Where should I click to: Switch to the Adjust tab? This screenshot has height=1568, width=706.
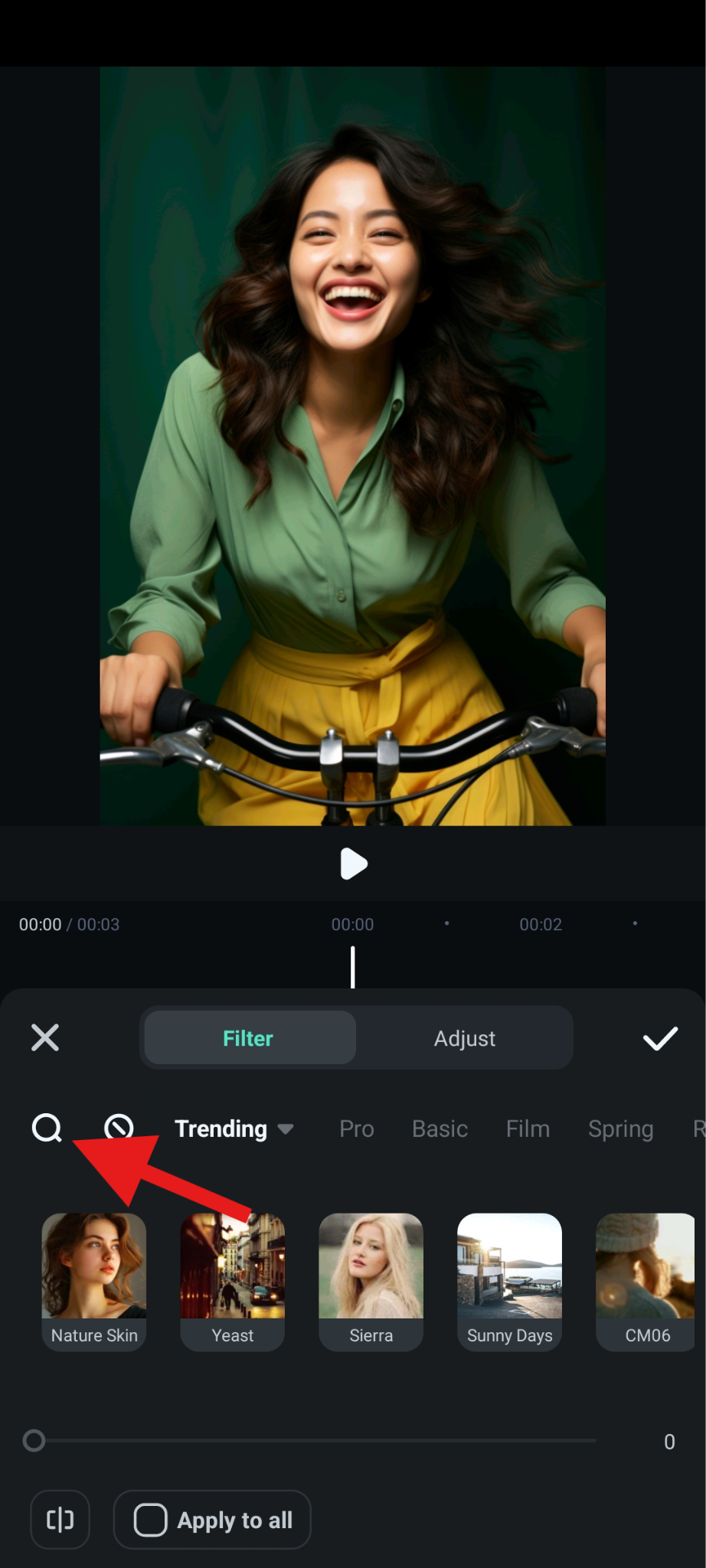[464, 1038]
